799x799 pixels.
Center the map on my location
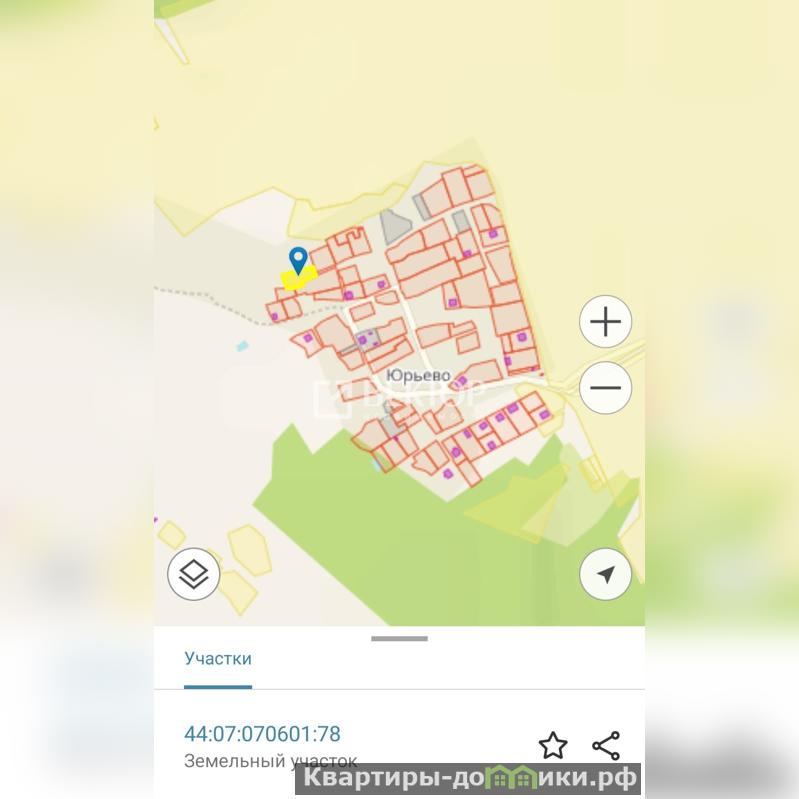click(605, 574)
